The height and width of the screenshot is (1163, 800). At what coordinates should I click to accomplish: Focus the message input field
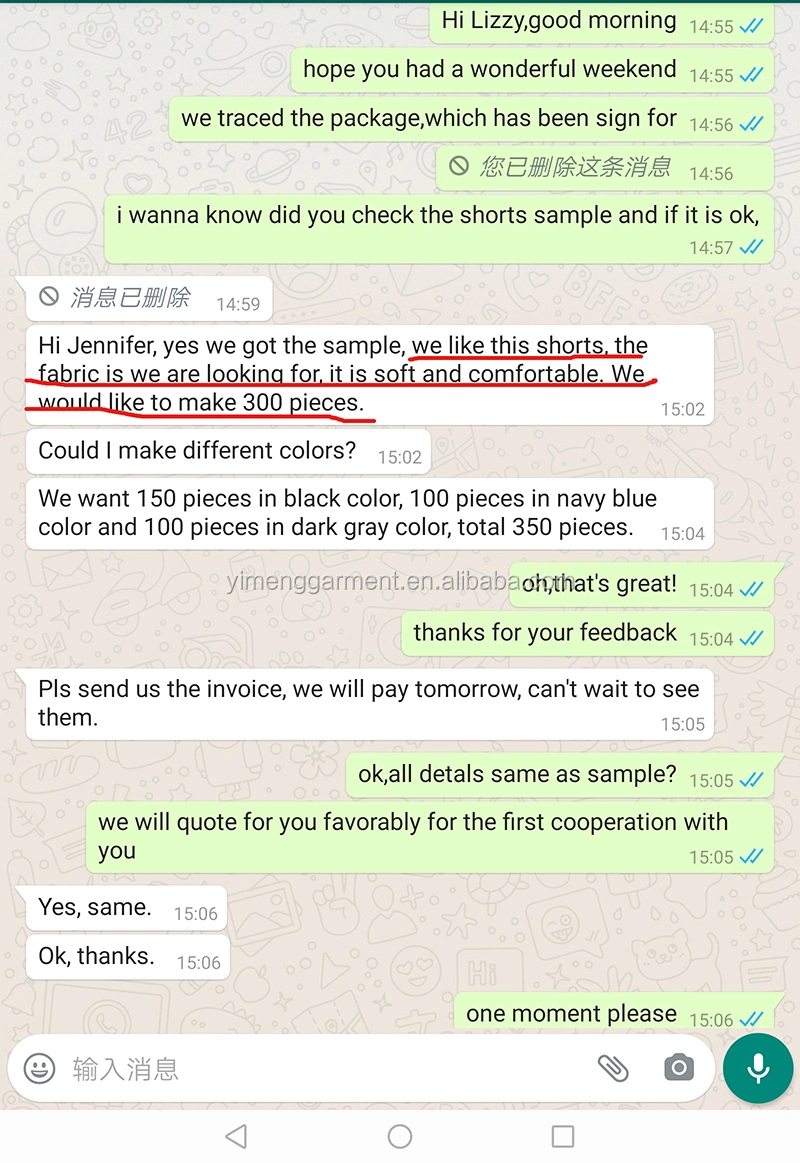coord(320,1068)
